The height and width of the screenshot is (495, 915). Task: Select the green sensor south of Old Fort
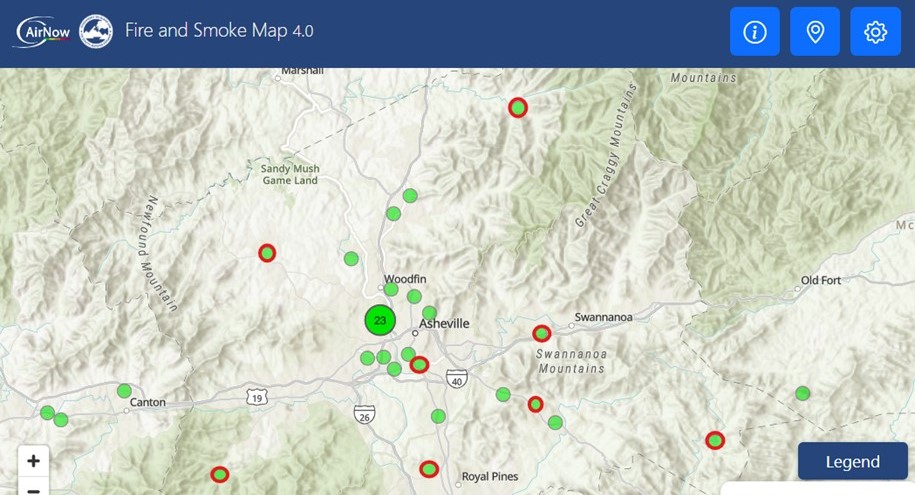coord(802,393)
